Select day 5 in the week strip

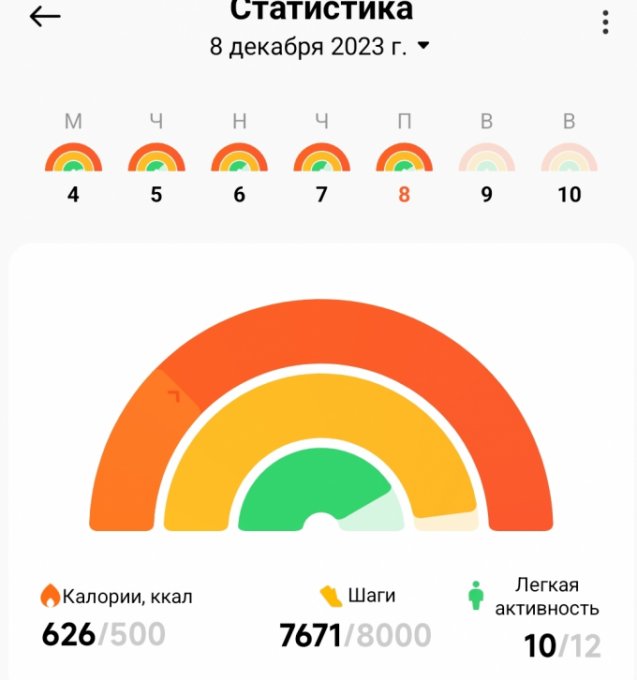coord(156,160)
